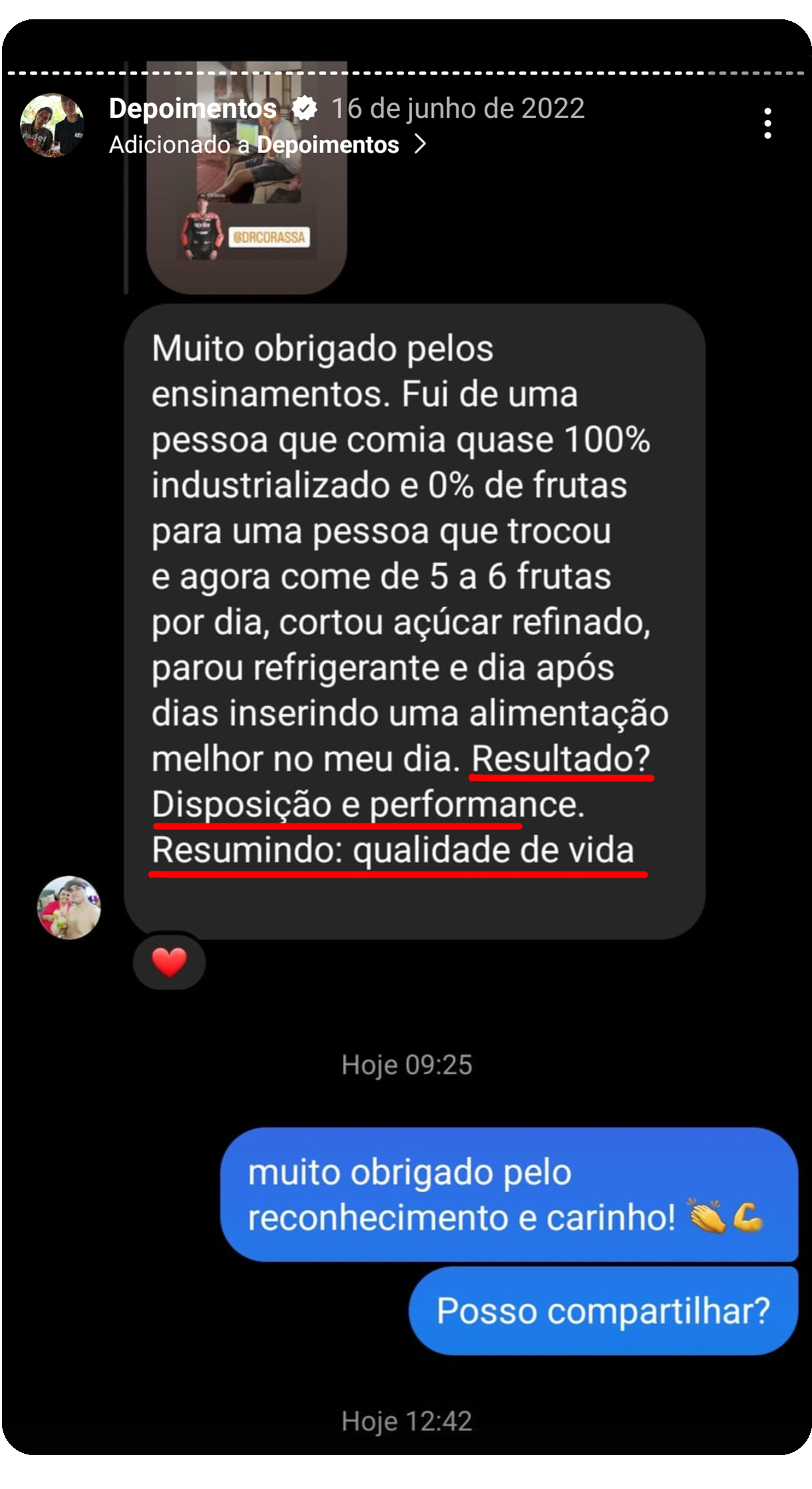Viewport: 812px width, 1489px height.
Task: Open the Adicionado a Depoimentos highlight link
Action: pyautogui.click(x=266, y=145)
